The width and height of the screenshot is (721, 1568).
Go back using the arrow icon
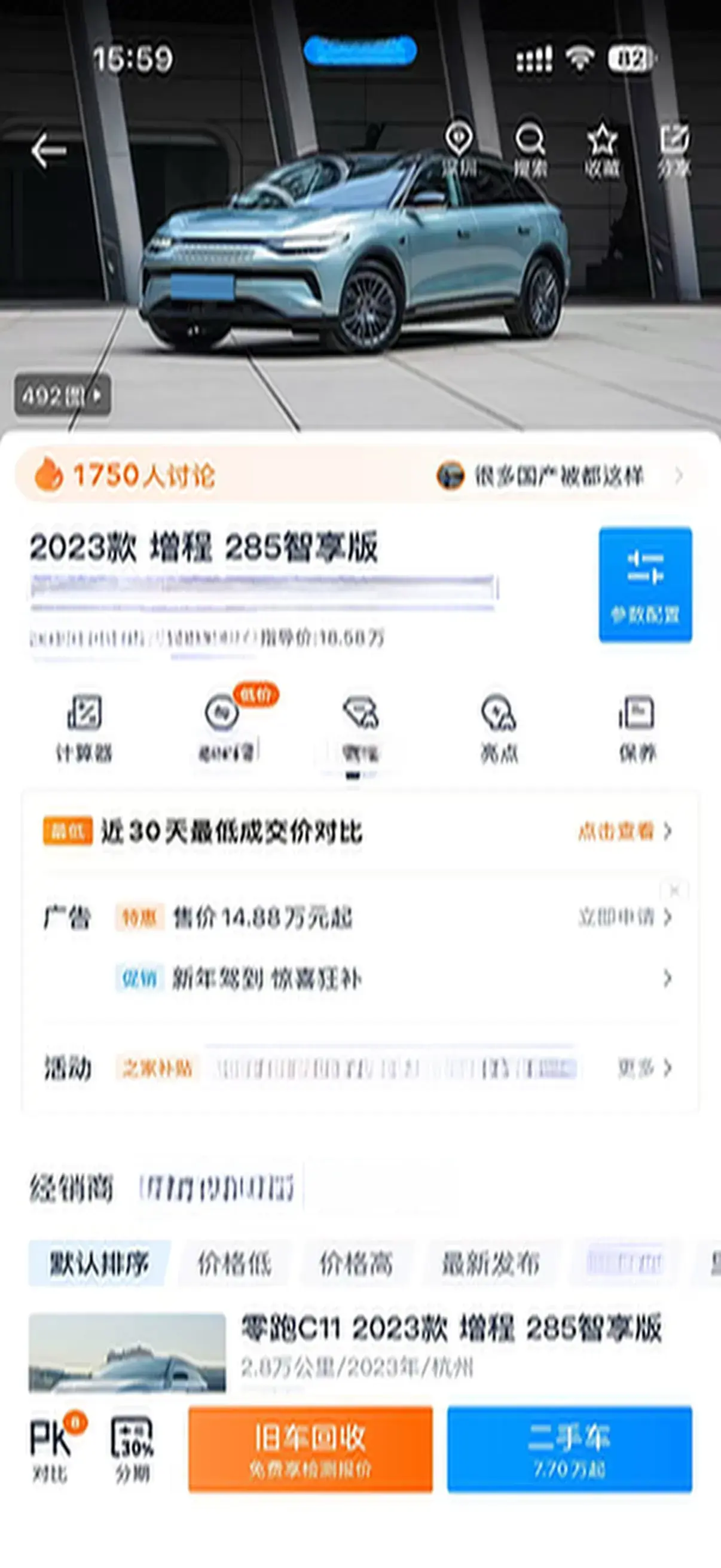[x=48, y=150]
